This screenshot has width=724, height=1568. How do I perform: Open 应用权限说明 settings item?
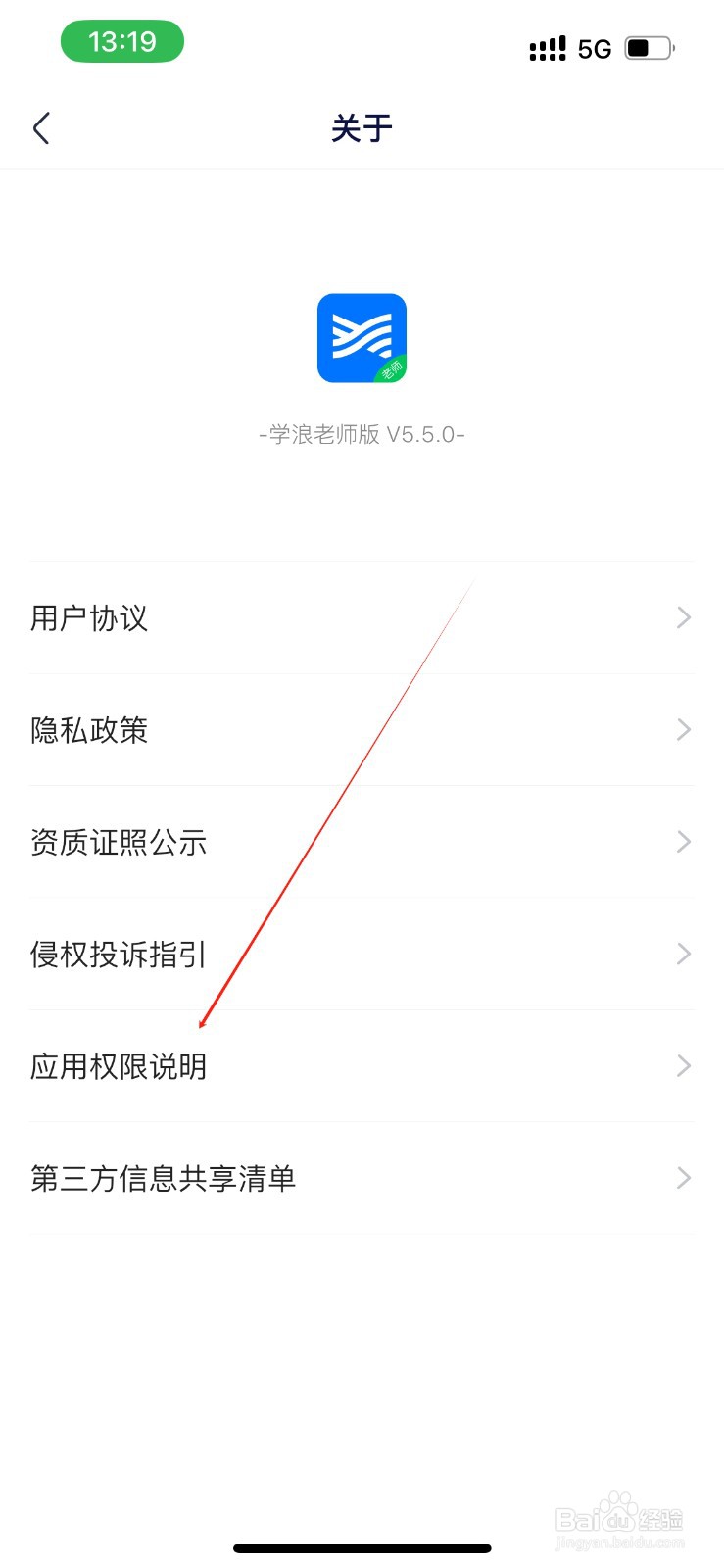118,1066
